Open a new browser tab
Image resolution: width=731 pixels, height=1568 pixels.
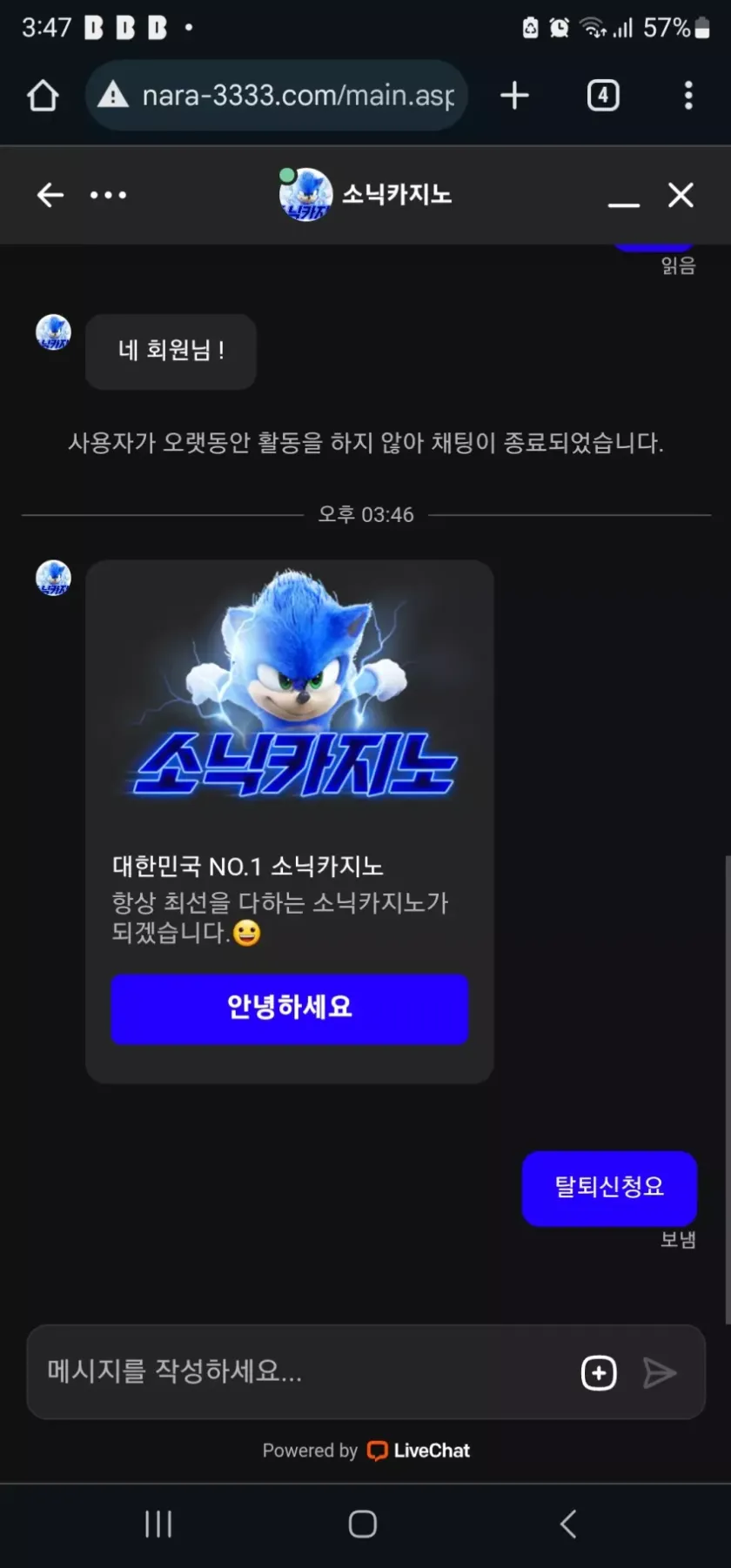514,95
